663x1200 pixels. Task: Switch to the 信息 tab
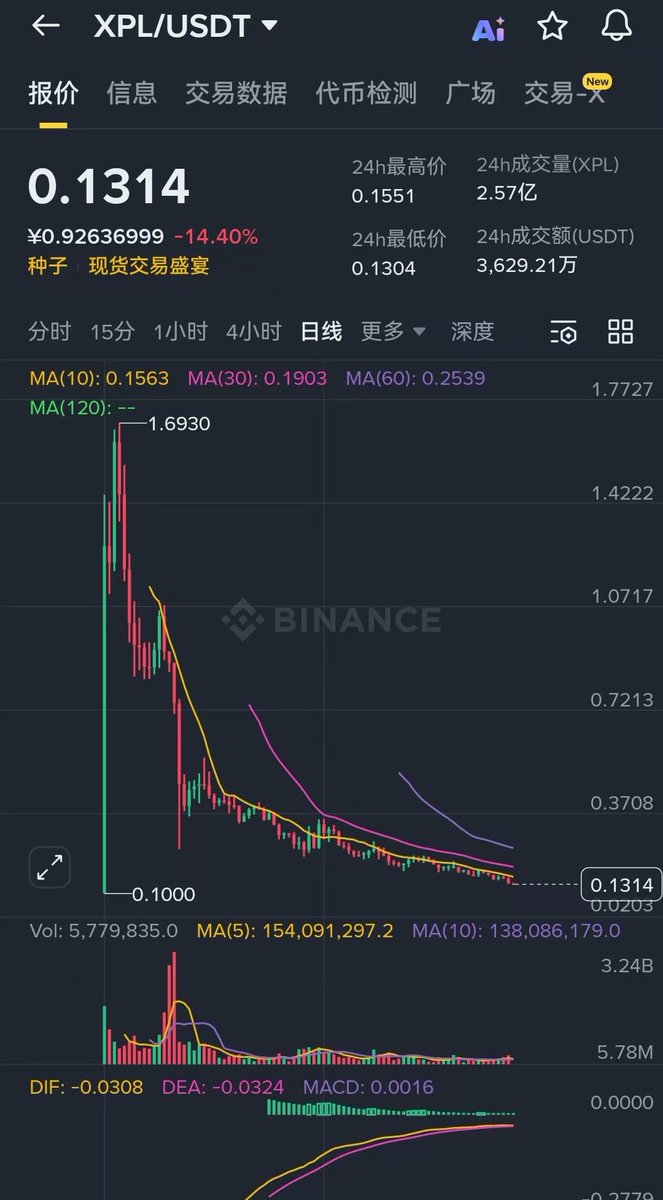click(132, 94)
